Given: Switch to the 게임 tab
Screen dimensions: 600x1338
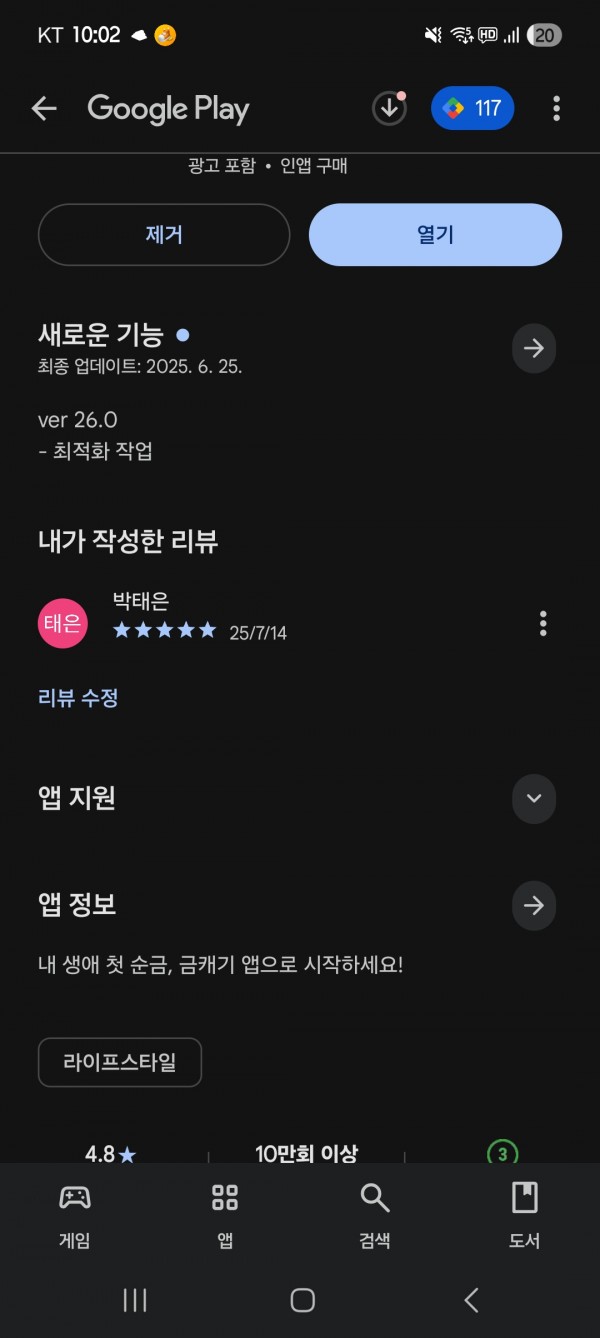Looking at the screenshot, I should (75, 1215).
